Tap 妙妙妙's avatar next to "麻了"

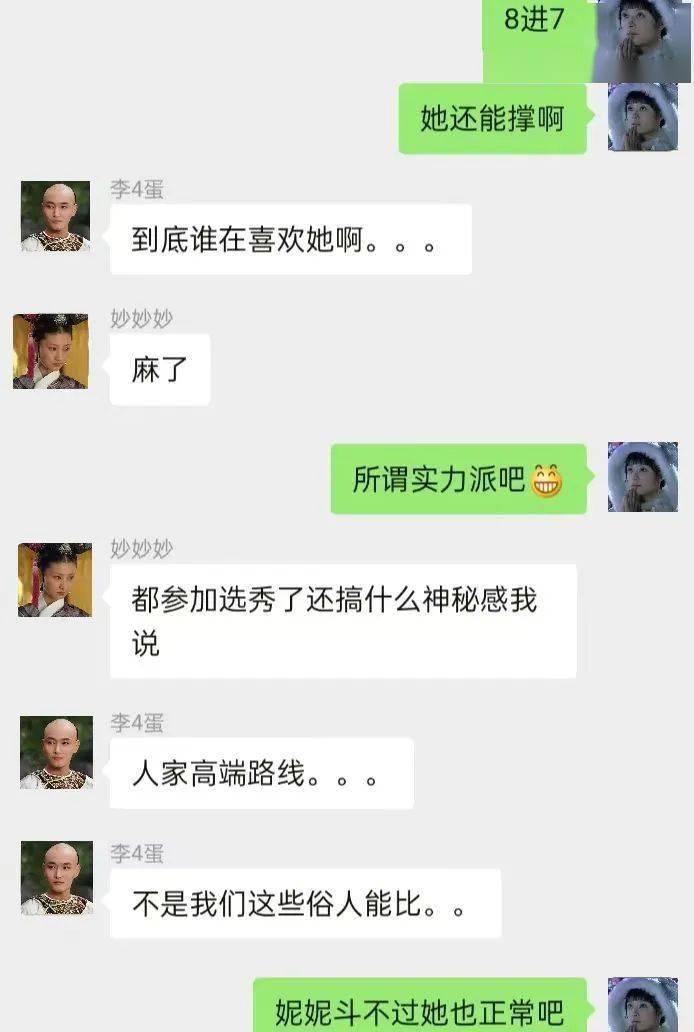click(x=51, y=351)
